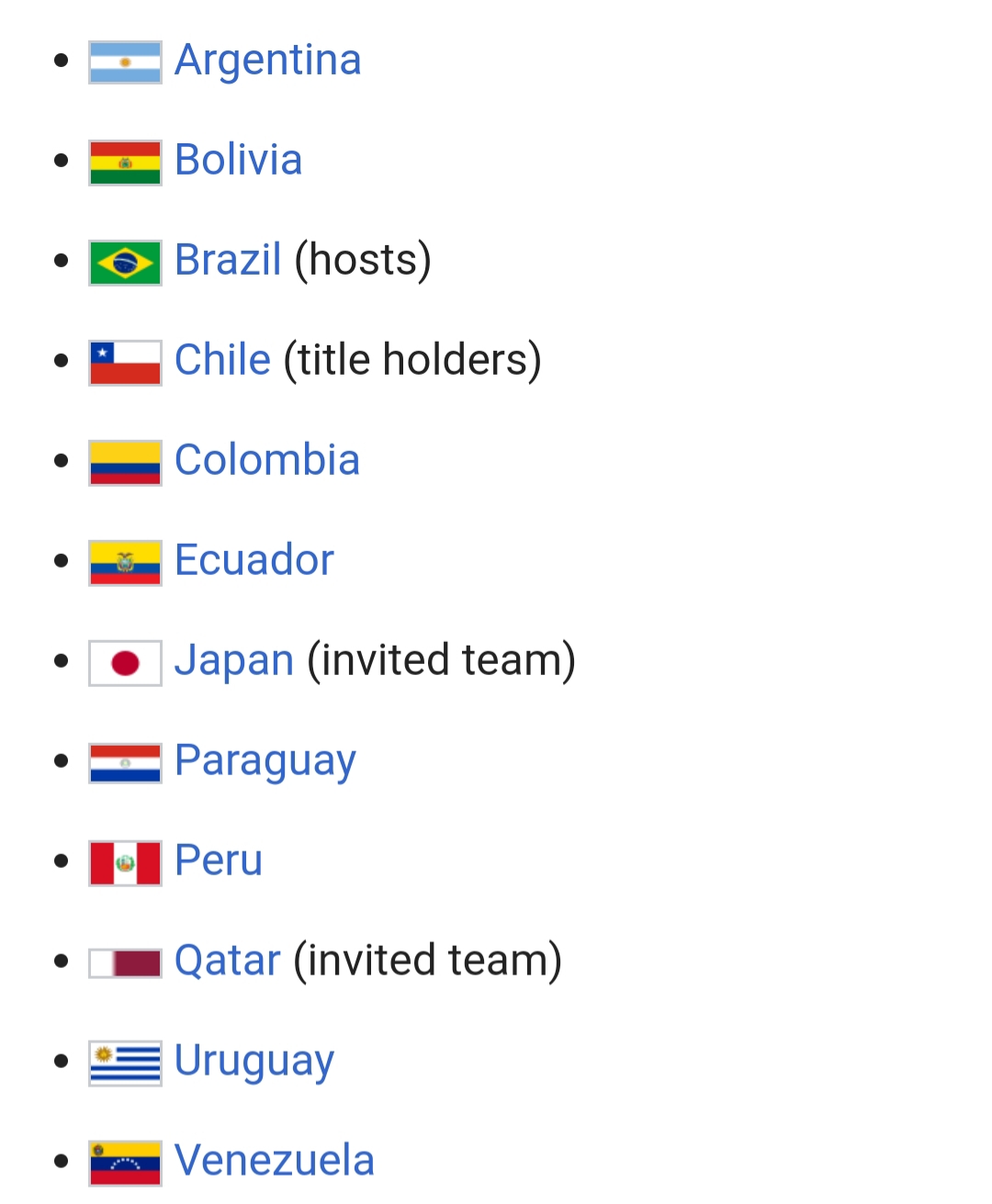The height and width of the screenshot is (1204, 992).
Task: Open the Colombia link
Action: pos(266,461)
